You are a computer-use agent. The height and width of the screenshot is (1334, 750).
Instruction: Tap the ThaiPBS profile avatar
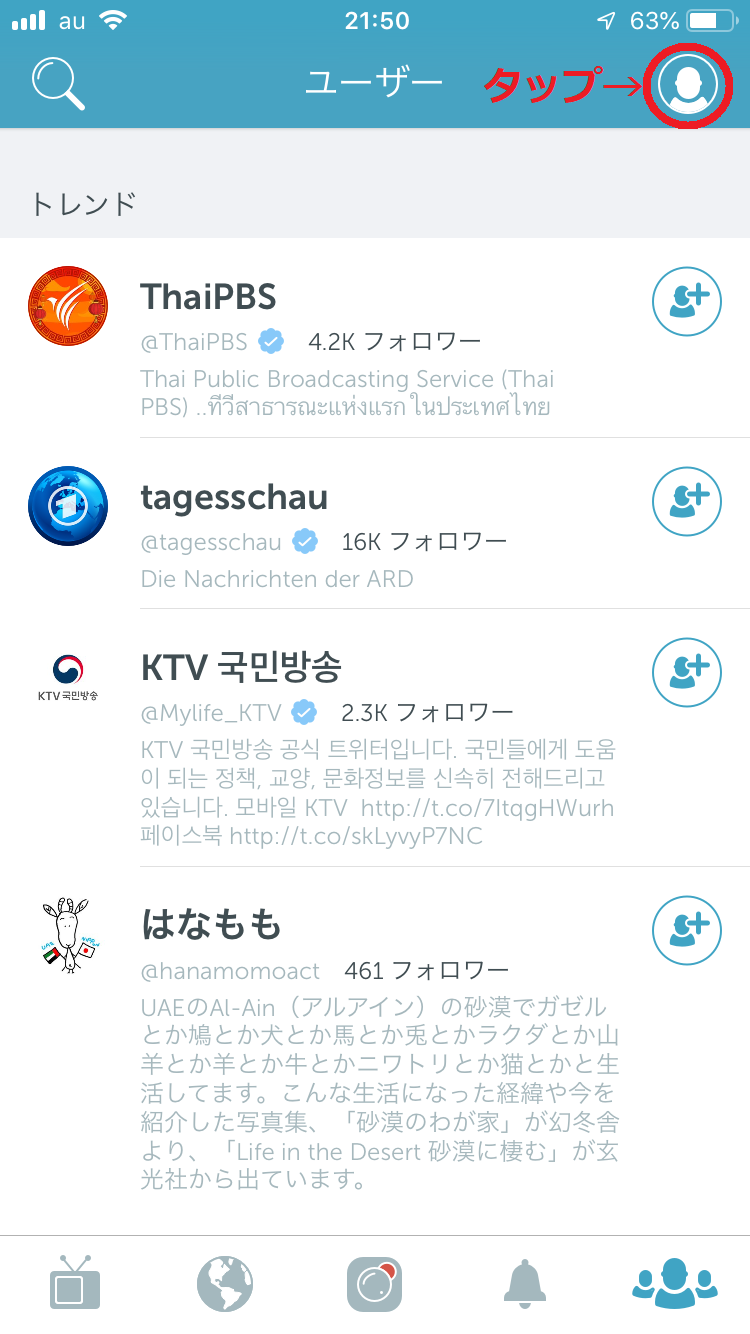pyautogui.click(x=67, y=305)
